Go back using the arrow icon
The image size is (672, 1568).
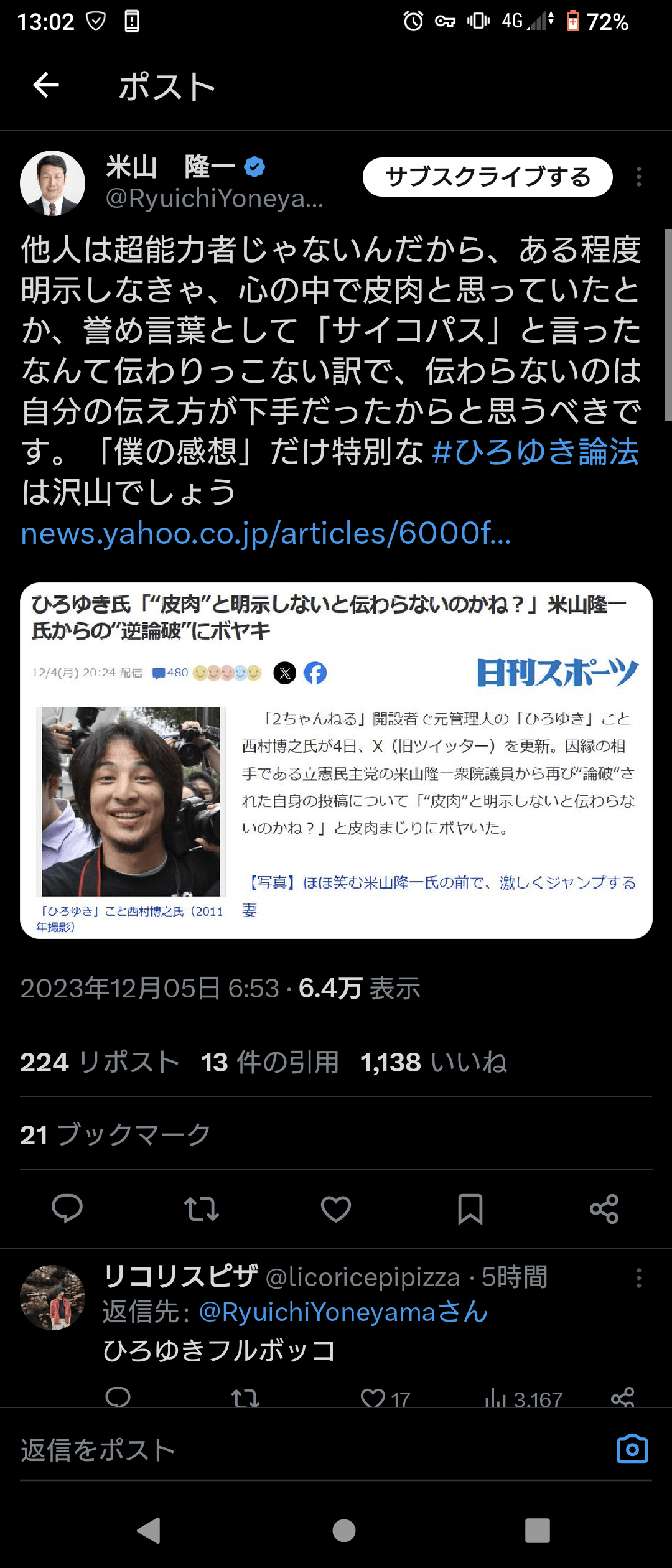click(x=46, y=85)
